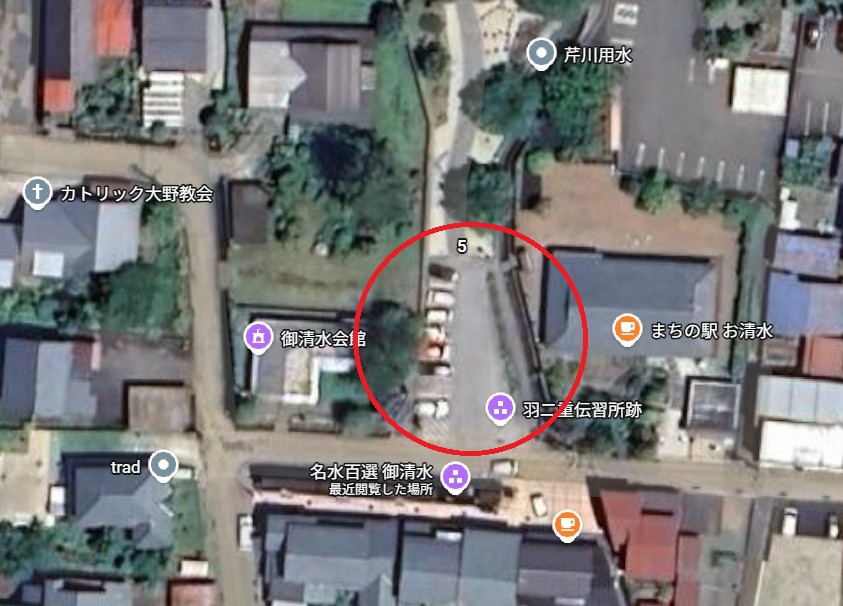Open the 芹川用水 place marker
Image resolution: width=843 pixels, height=606 pixels.
[541, 53]
